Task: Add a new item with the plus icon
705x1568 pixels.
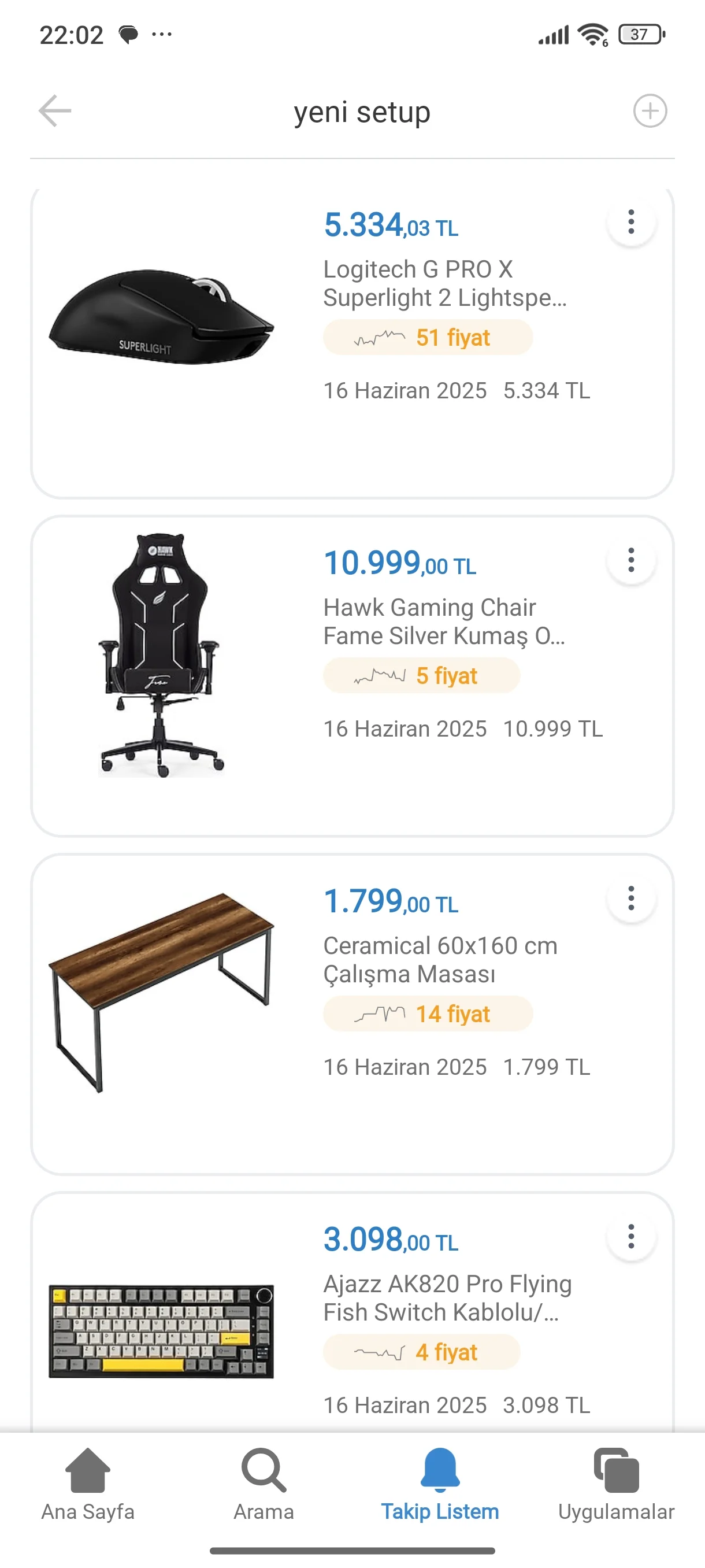Action: (650, 111)
